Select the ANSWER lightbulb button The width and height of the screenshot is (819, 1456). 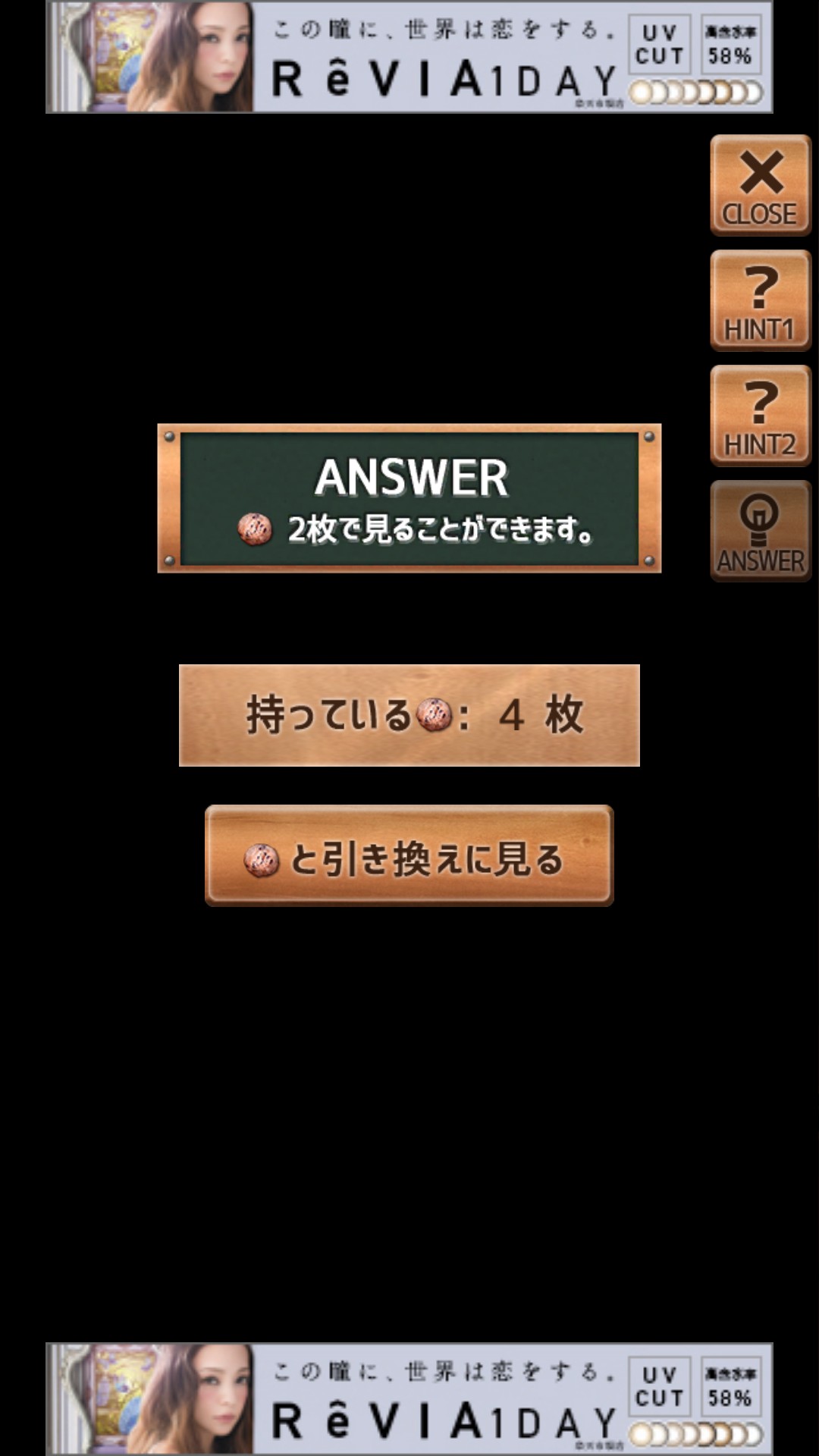(x=761, y=531)
